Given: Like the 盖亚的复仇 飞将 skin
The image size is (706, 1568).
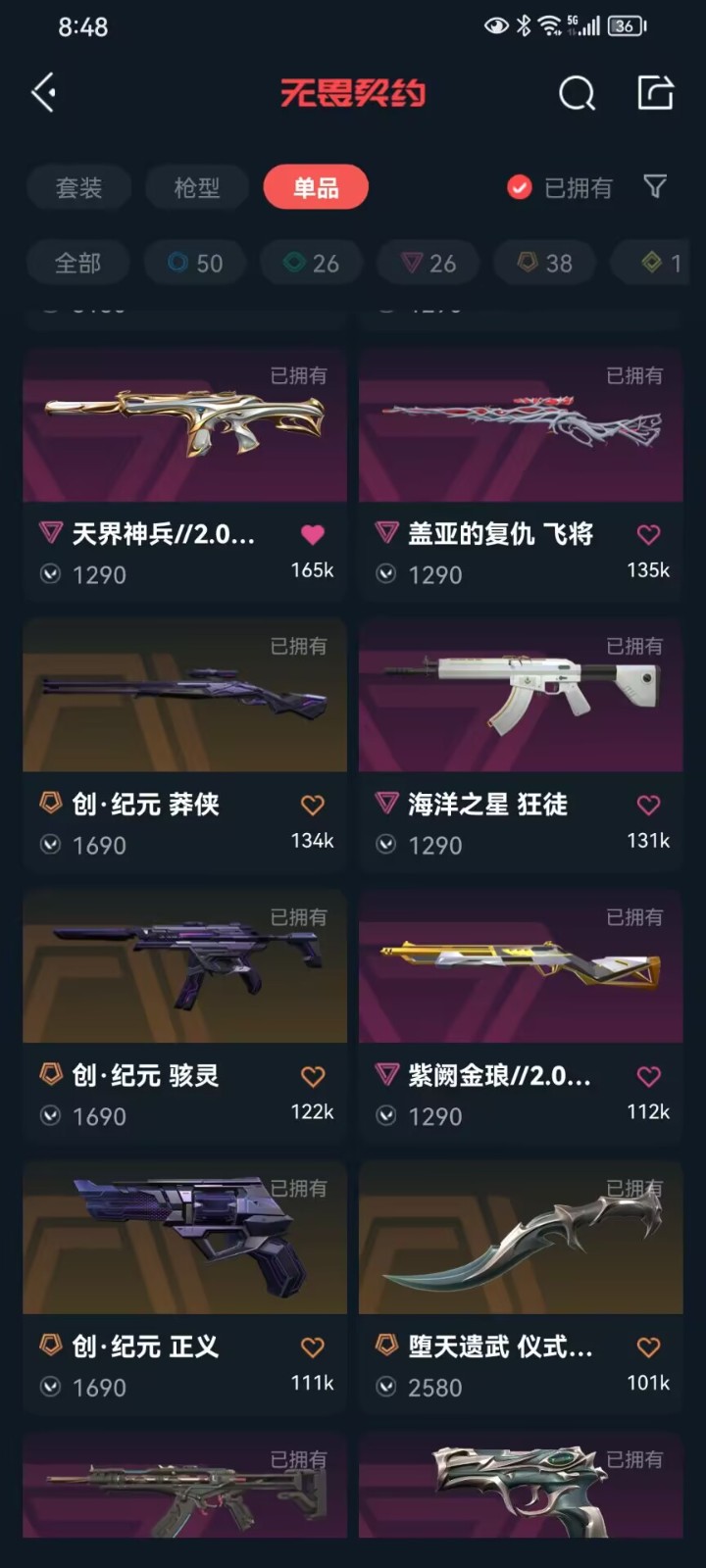Looking at the screenshot, I should pyautogui.click(x=648, y=534).
